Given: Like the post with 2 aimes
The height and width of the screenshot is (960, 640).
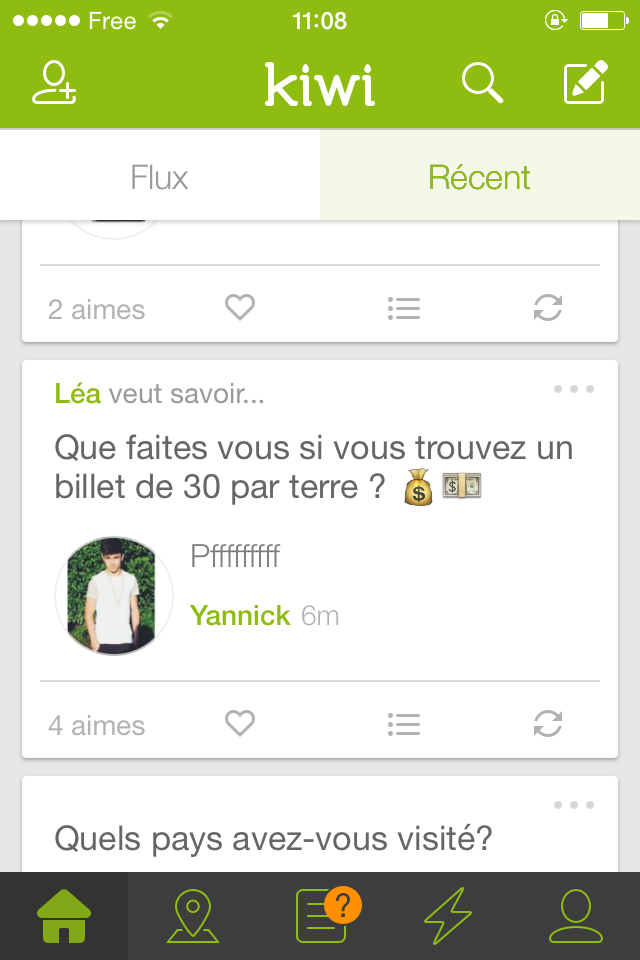Looking at the screenshot, I should point(240,307).
